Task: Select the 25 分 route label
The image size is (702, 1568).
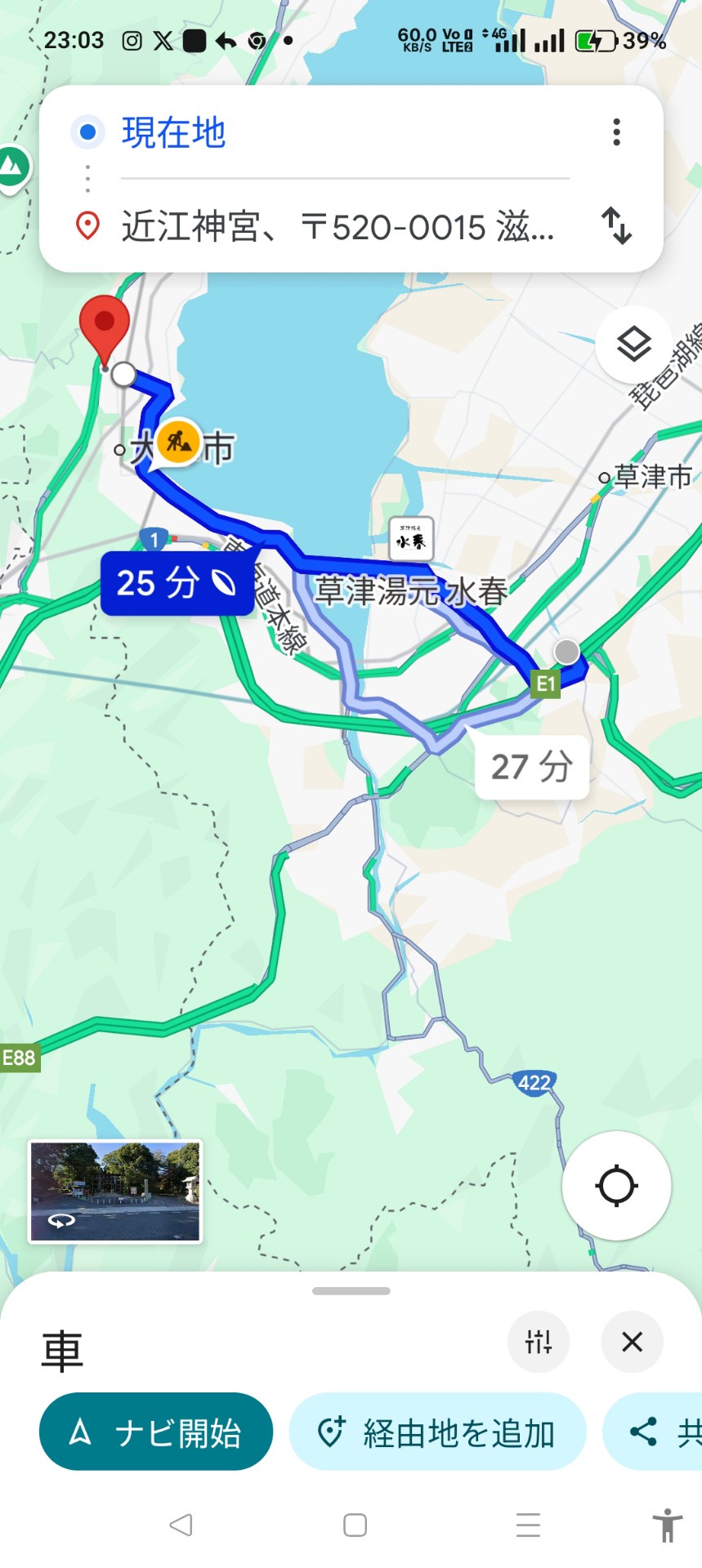Action: (177, 583)
